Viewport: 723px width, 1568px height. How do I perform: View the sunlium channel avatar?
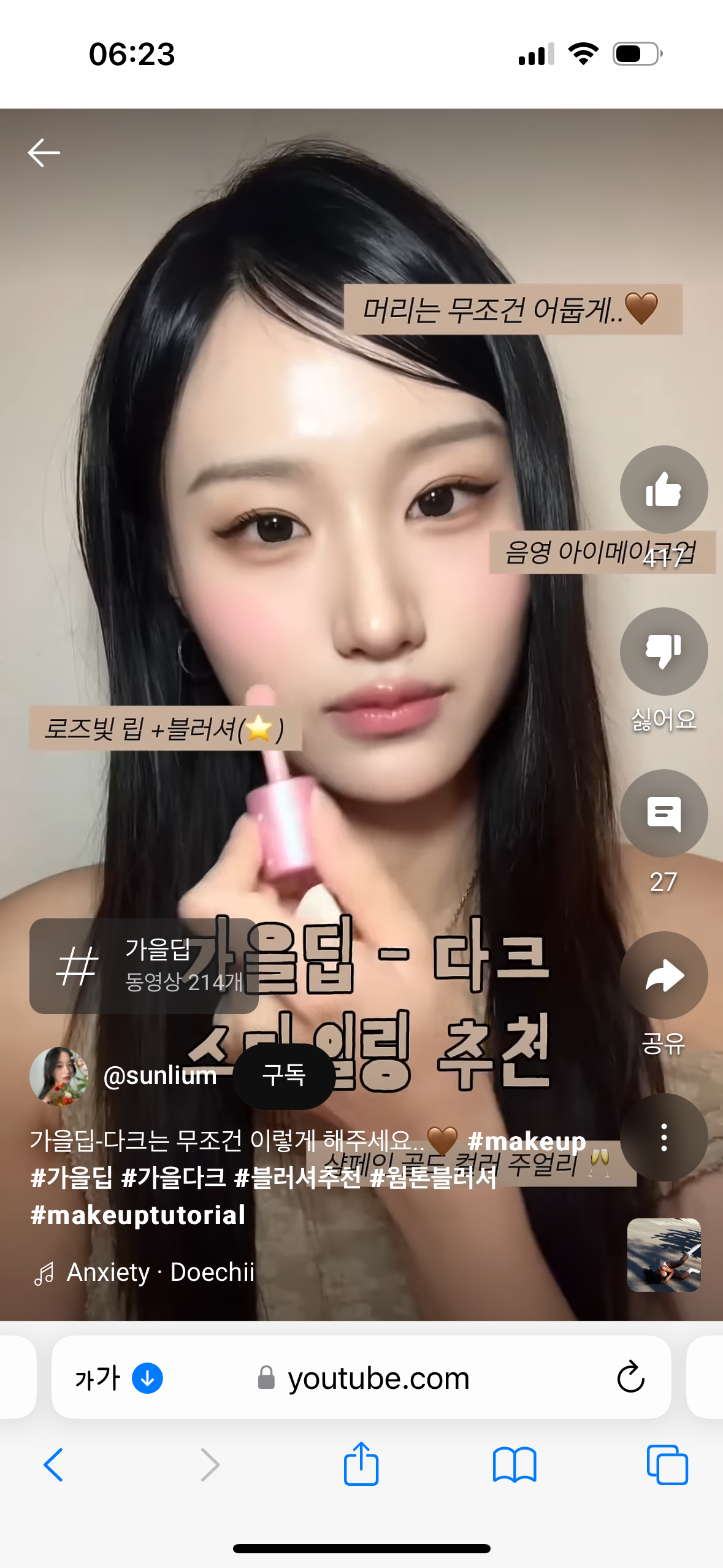tap(59, 1076)
